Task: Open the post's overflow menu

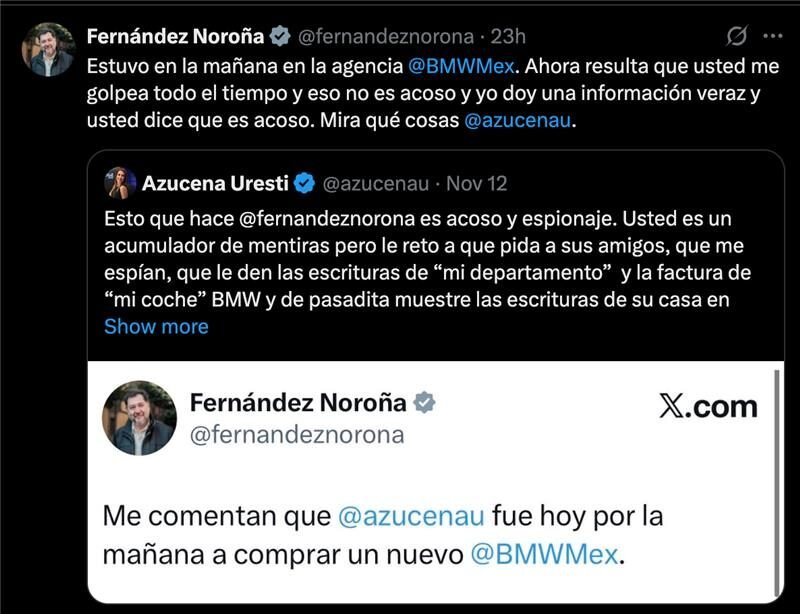Action: [772, 36]
